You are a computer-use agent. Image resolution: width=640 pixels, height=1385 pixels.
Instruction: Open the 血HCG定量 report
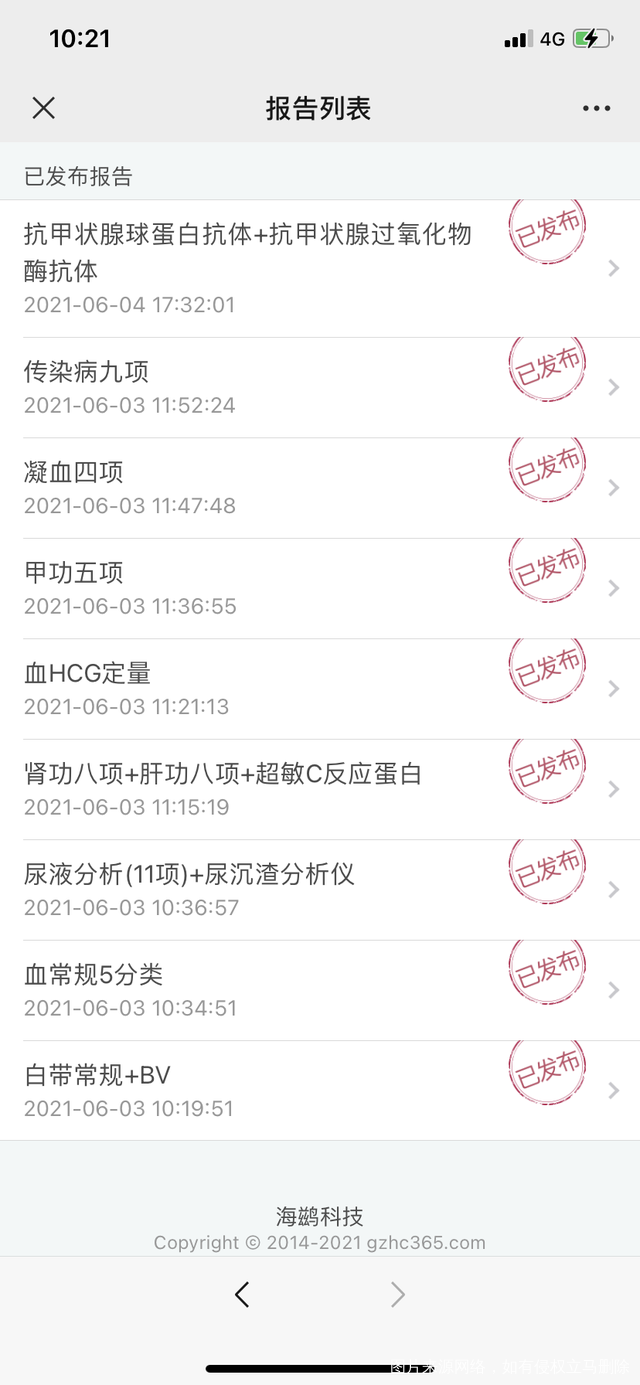point(320,689)
